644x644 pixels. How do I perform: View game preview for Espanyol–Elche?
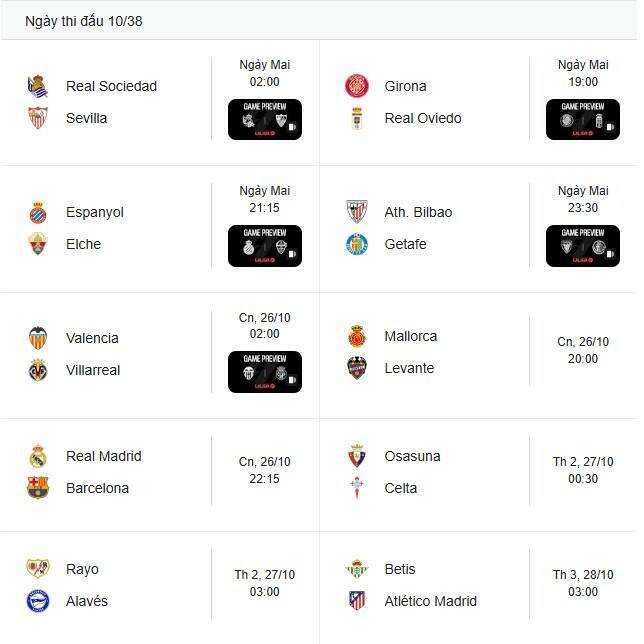point(265,246)
